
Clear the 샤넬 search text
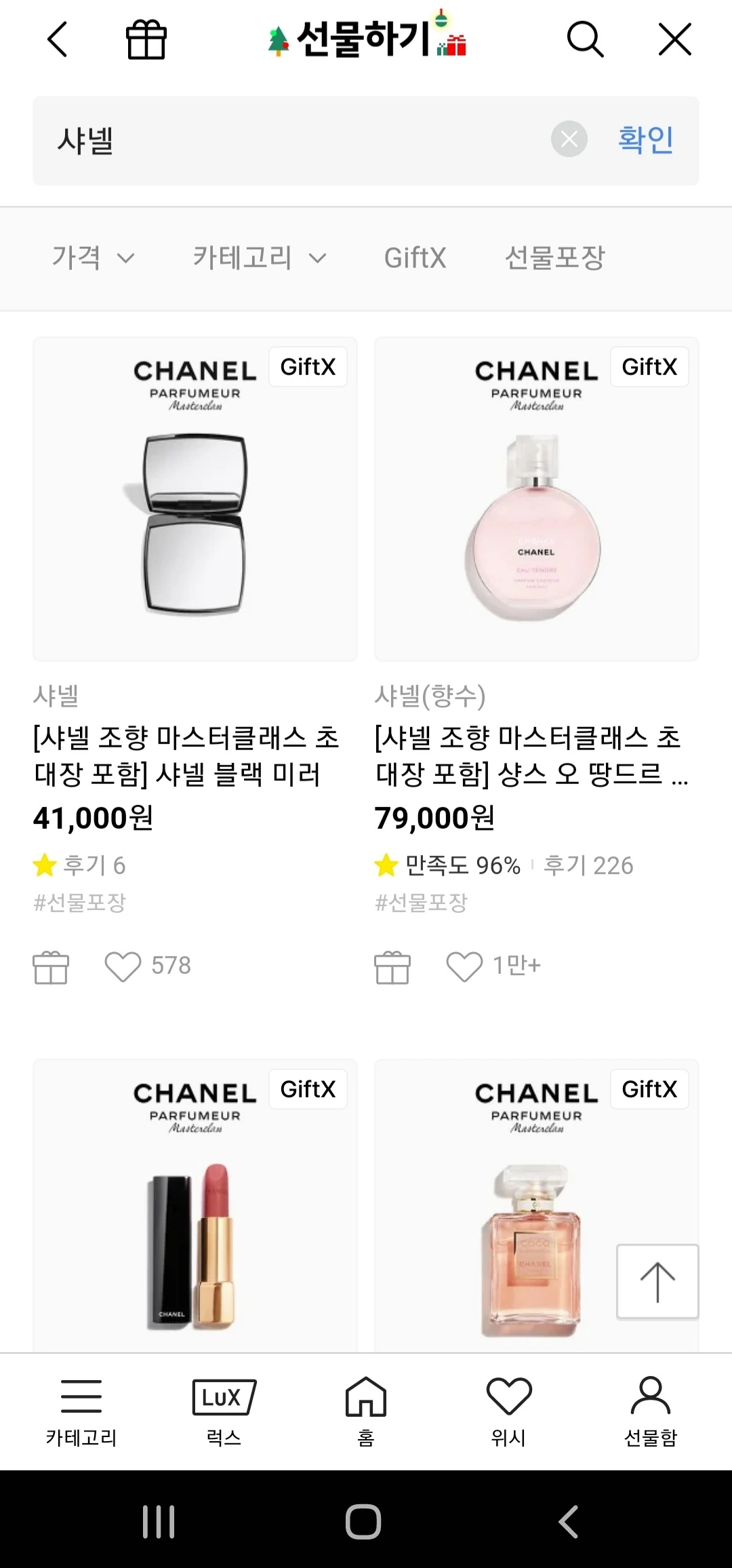569,140
